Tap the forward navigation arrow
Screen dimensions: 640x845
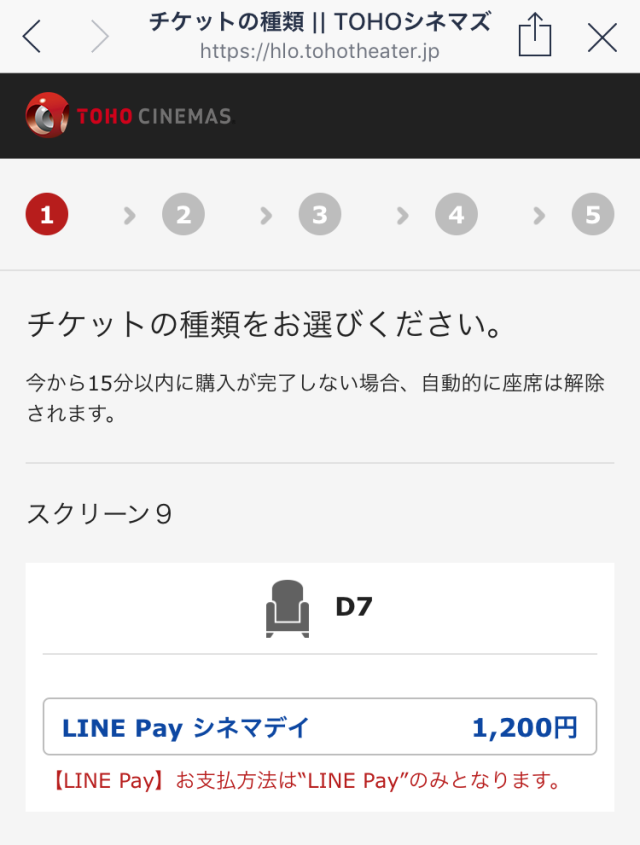click(x=99, y=37)
